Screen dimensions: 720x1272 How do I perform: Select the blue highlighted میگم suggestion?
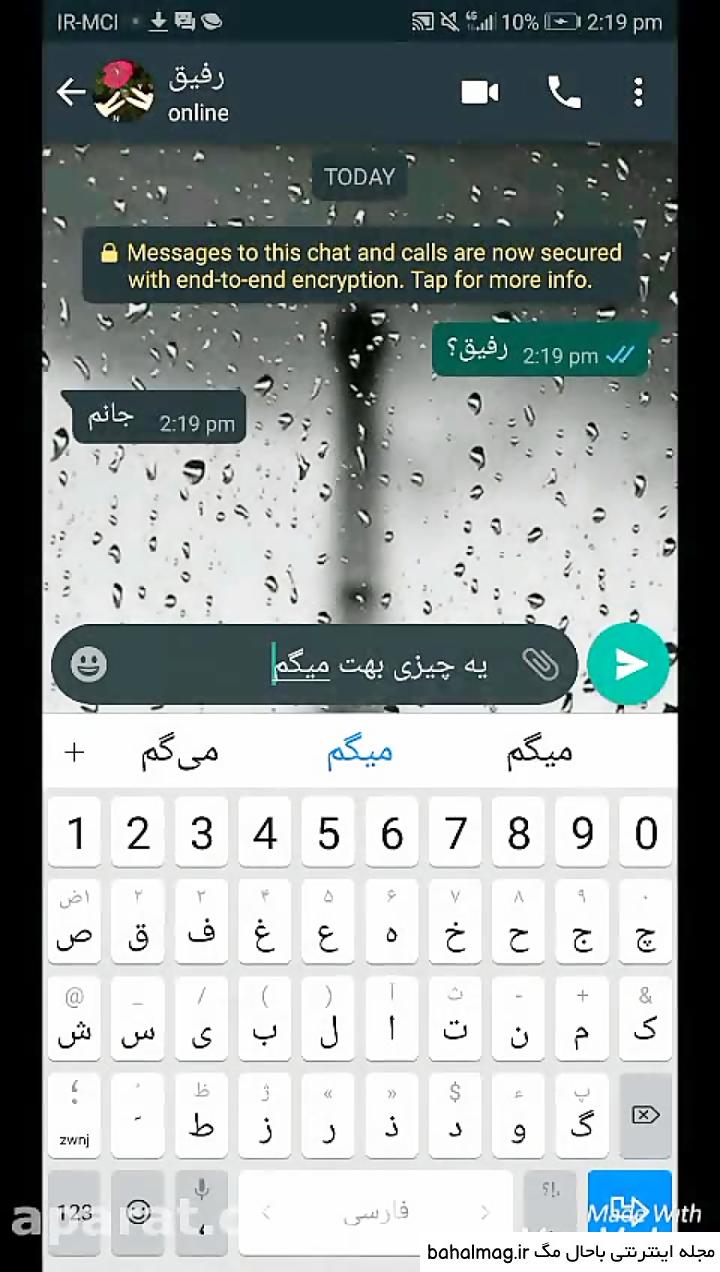tap(360, 753)
